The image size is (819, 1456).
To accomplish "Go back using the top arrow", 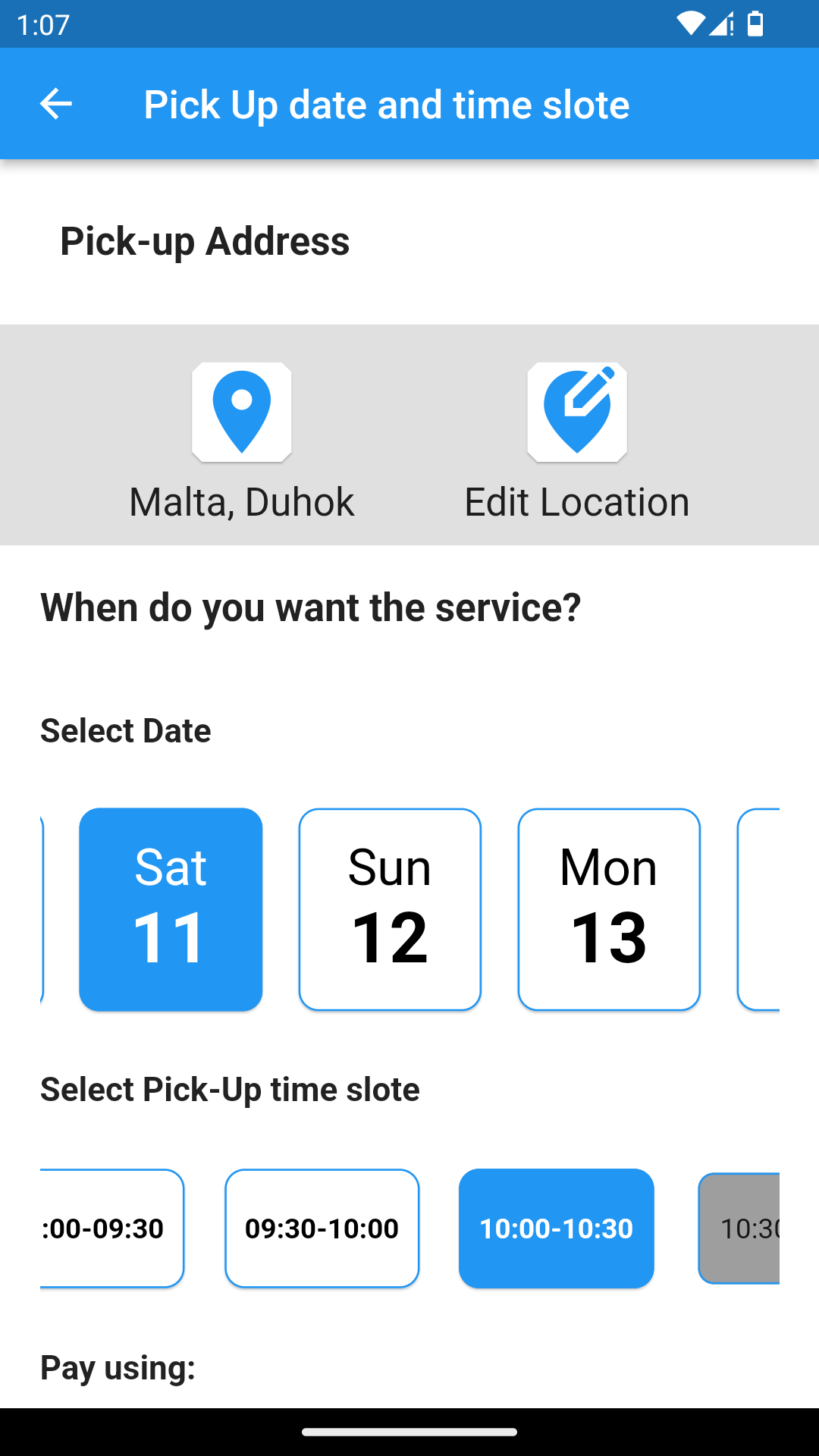I will 56,104.
